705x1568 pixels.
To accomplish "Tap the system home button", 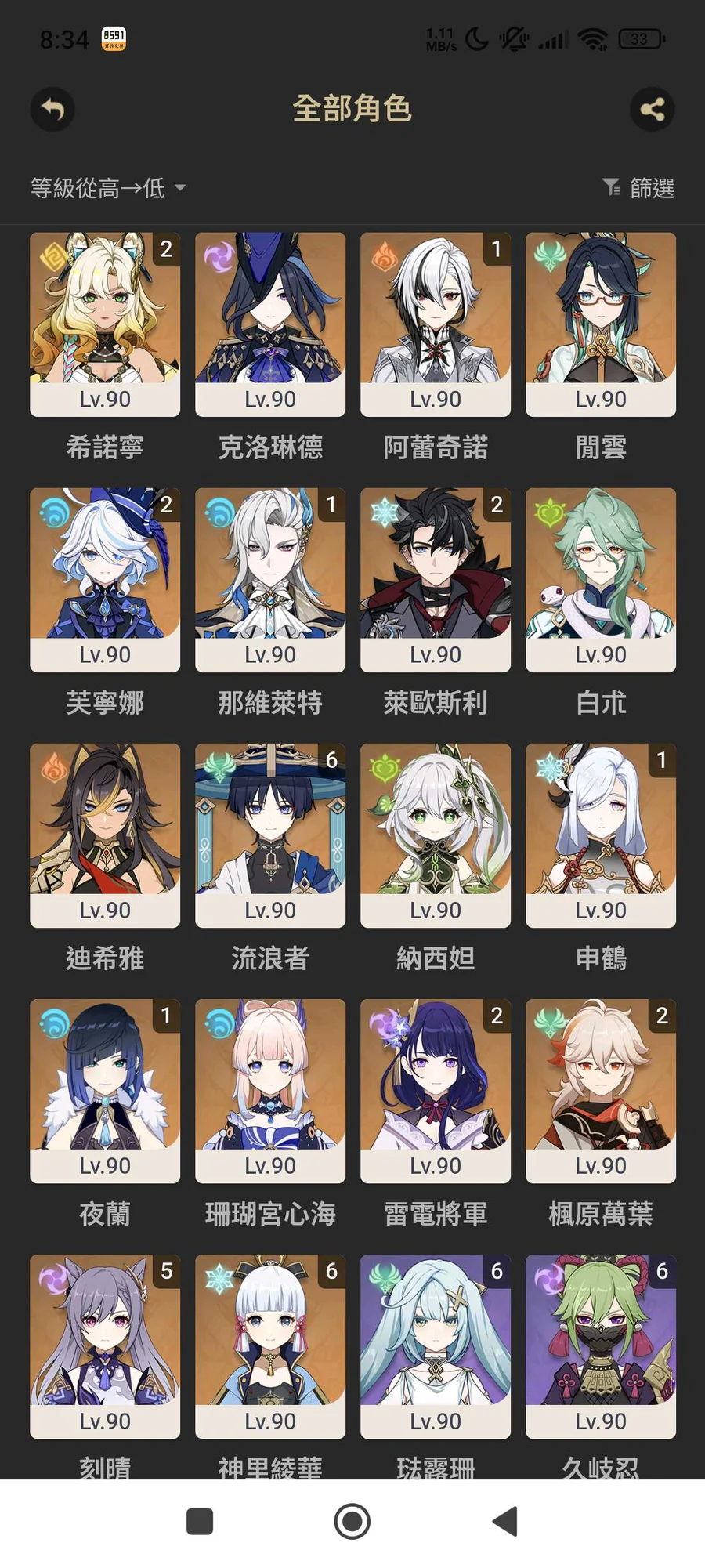I will (352, 1522).
